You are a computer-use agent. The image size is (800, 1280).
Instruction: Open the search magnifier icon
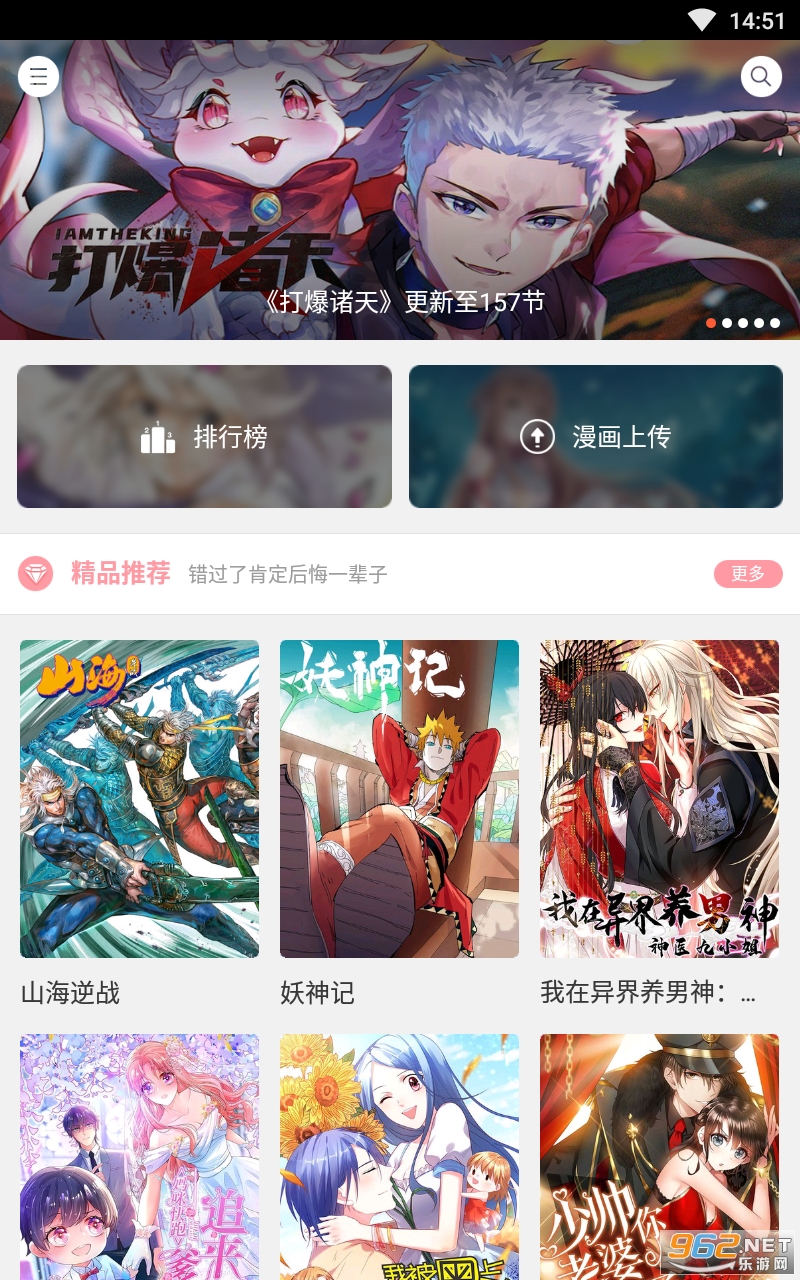(x=761, y=76)
